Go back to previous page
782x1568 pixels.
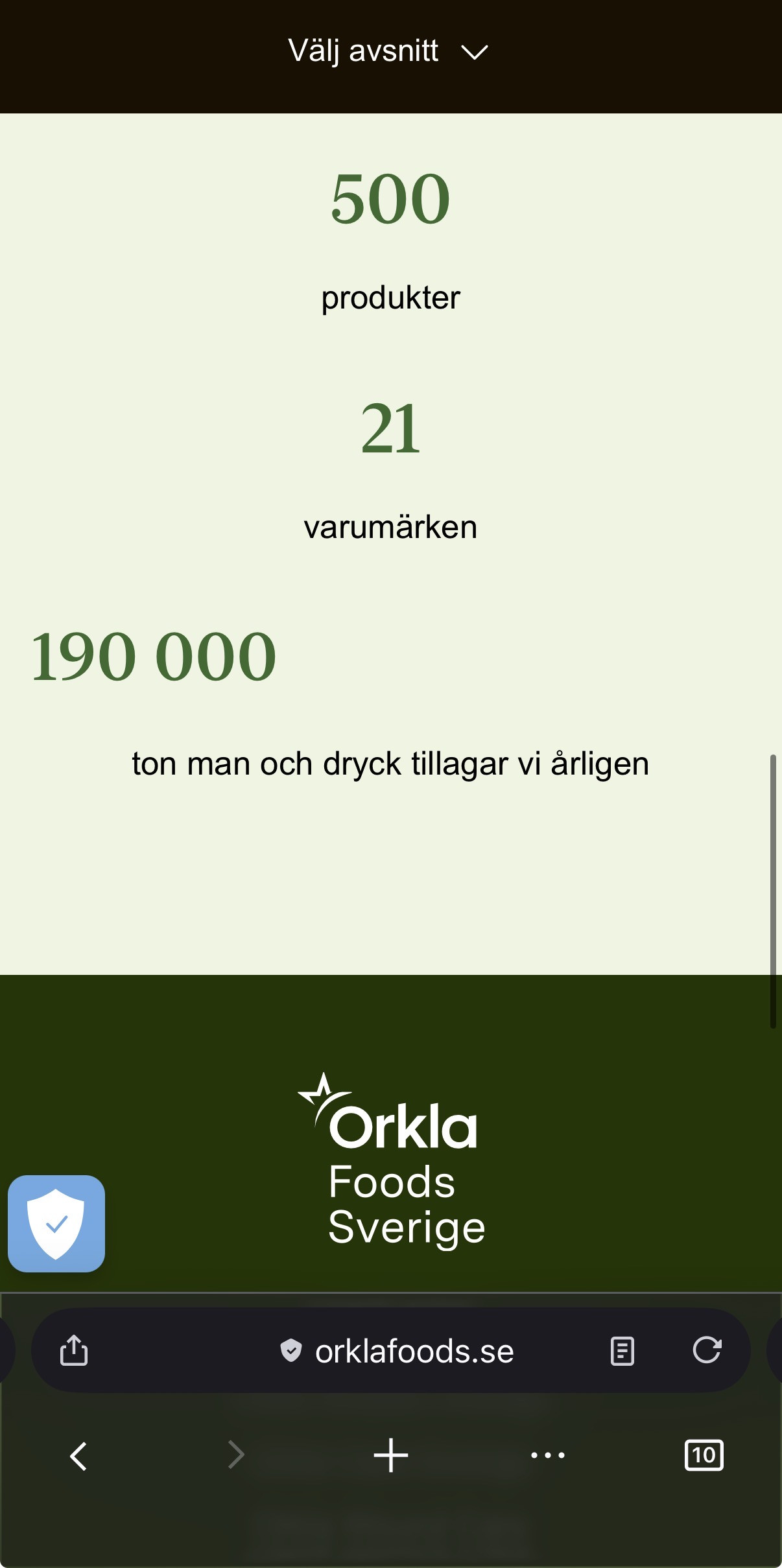[78, 1456]
